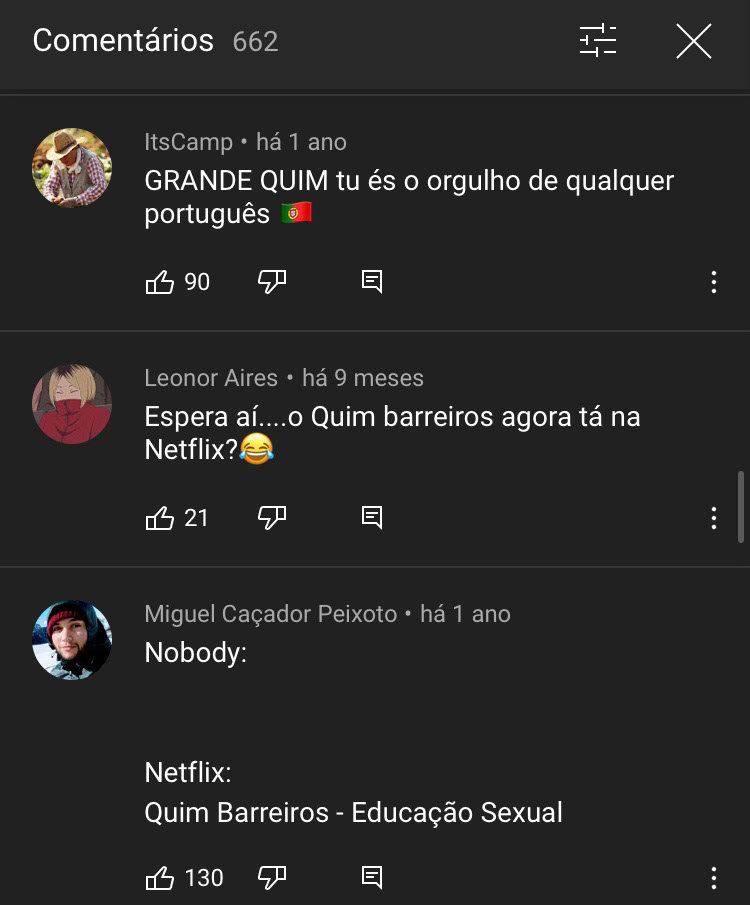Image resolution: width=750 pixels, height=905 pixels.
Task: Reply to Miguel Caçador Peixoto's comment
Action: (372, 878)
